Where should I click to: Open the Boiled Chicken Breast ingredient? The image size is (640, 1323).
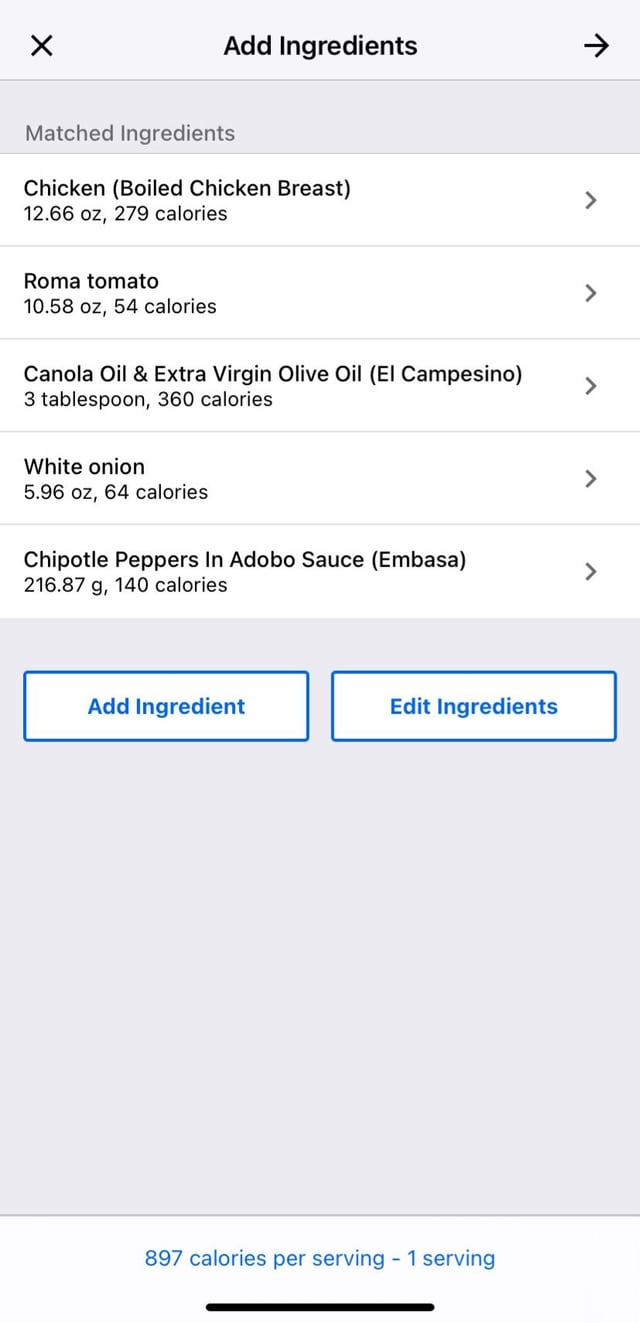(320, 200)
